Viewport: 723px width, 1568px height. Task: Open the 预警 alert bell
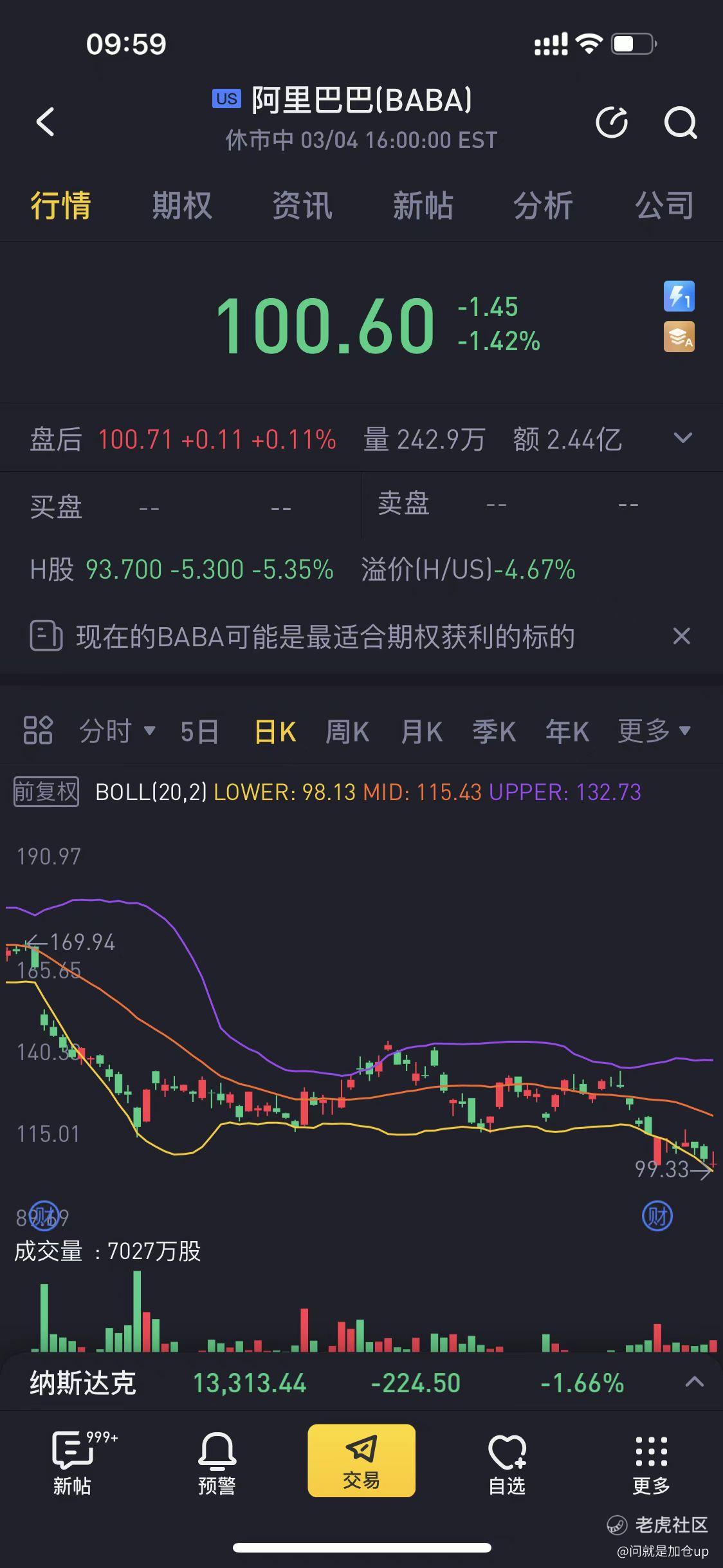point(217,1464)
